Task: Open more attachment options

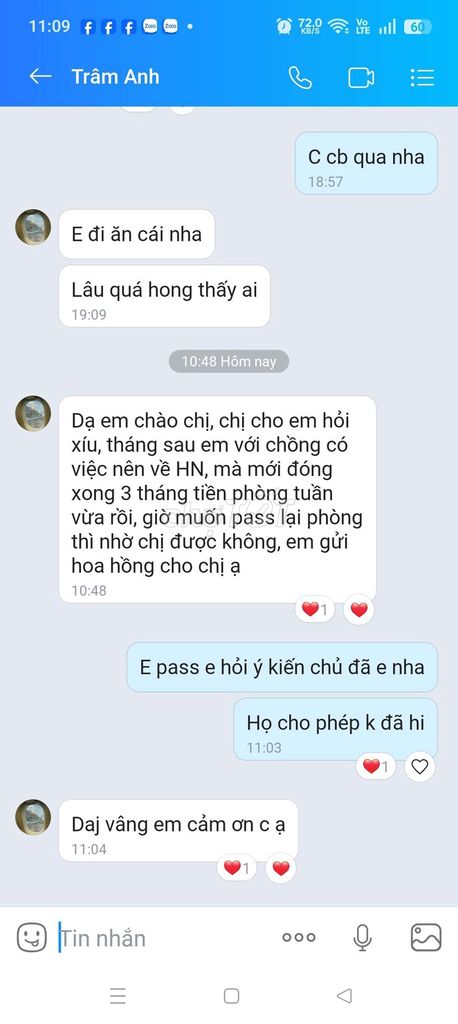Action: [x=299, y=938]
